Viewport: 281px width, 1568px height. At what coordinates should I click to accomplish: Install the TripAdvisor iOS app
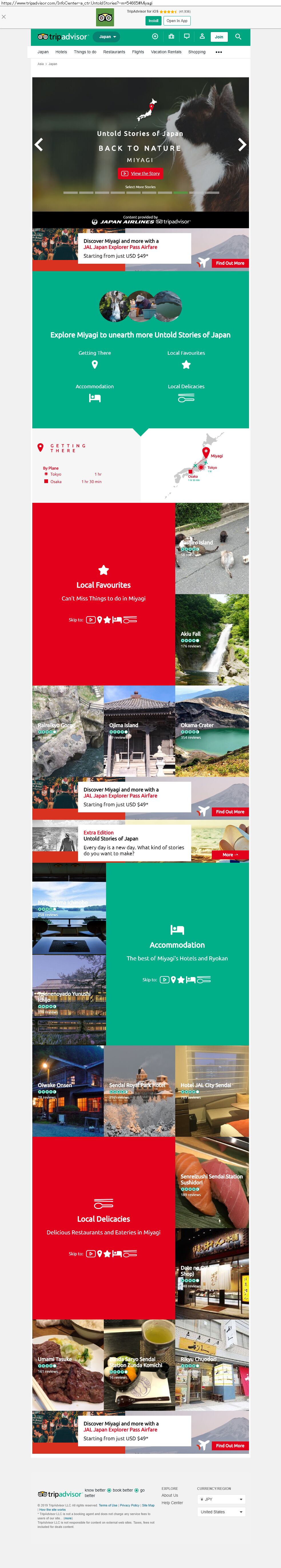153,21
